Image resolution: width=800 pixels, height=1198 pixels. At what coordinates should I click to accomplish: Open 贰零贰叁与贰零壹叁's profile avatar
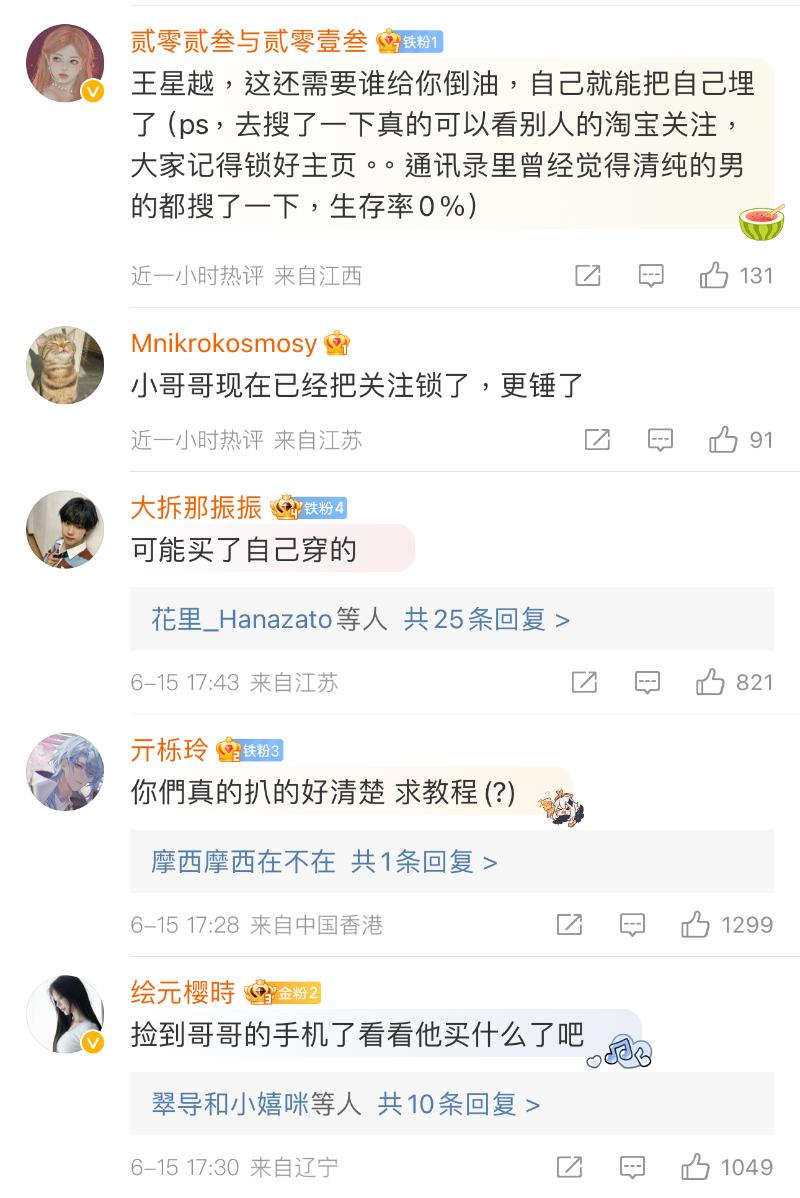[x=65, y=64]
